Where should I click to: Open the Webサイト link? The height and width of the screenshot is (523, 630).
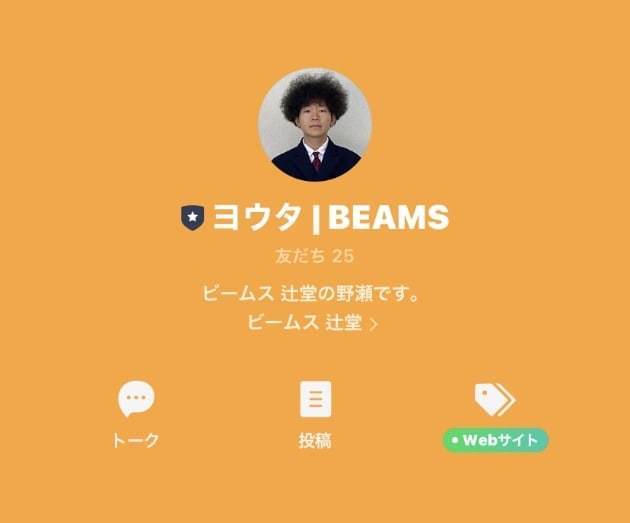495,414
